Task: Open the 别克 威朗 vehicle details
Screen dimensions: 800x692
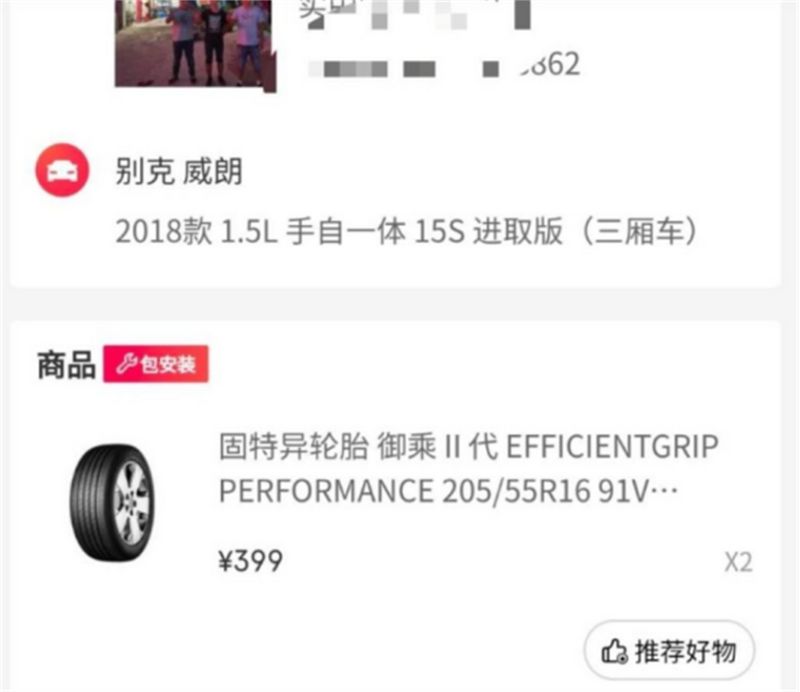Action: (179, 172)
